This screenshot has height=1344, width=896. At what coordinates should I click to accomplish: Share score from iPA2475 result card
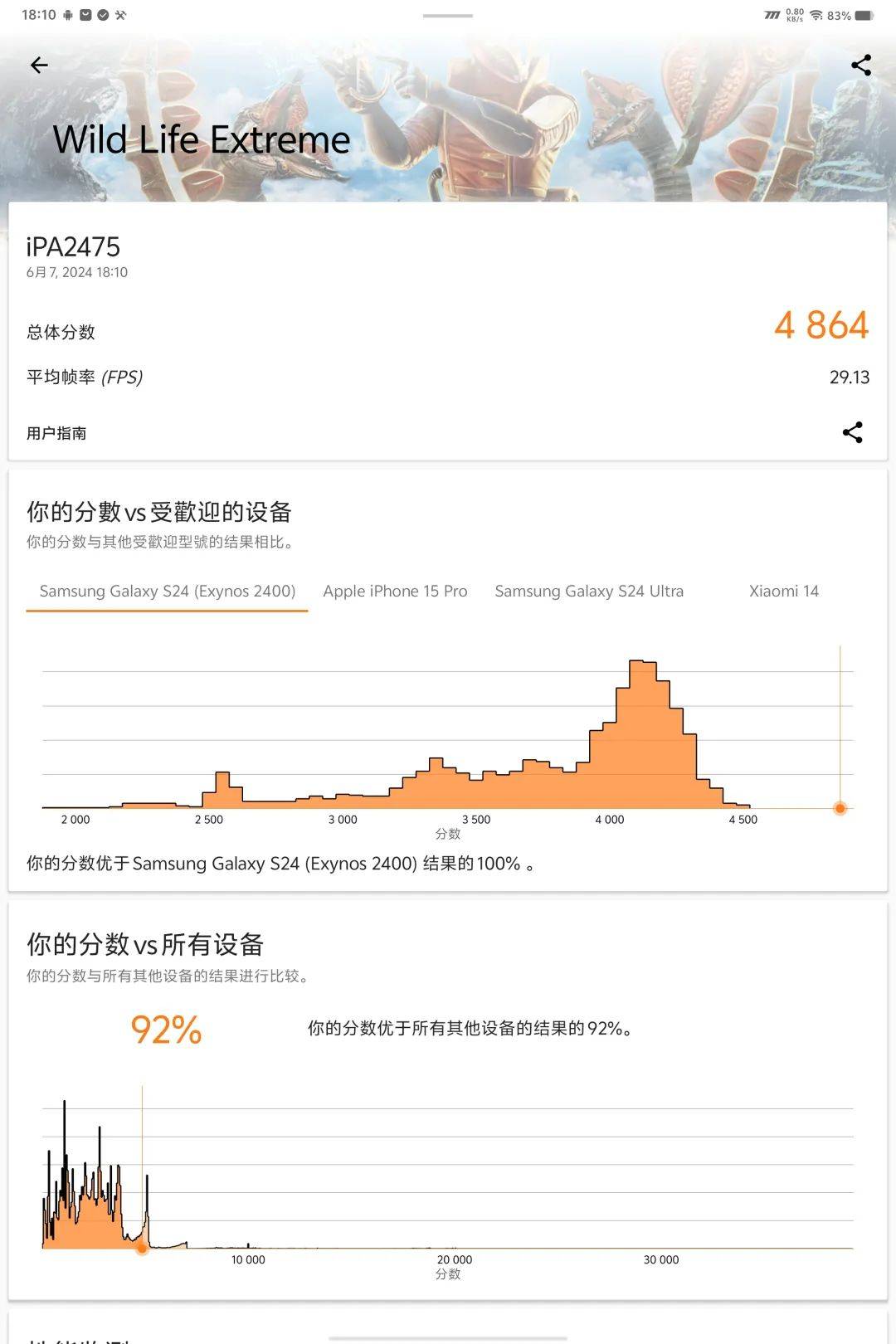click(x=852, y=432)
